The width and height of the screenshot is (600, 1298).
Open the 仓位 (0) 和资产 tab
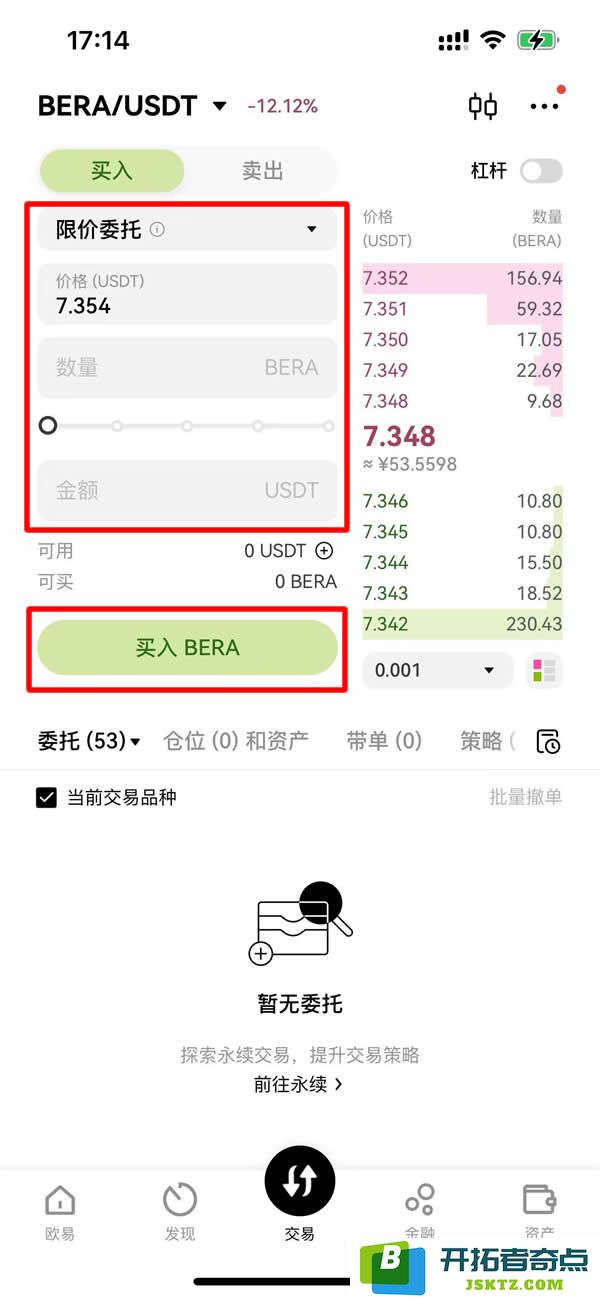(x=236, y=741)
